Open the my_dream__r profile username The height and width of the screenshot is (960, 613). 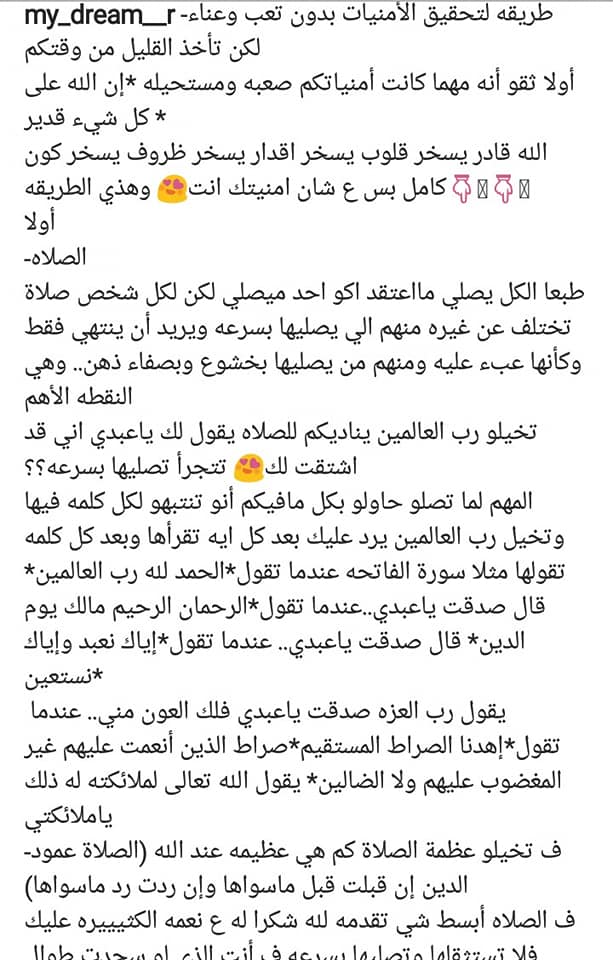(x=100, y=17)
